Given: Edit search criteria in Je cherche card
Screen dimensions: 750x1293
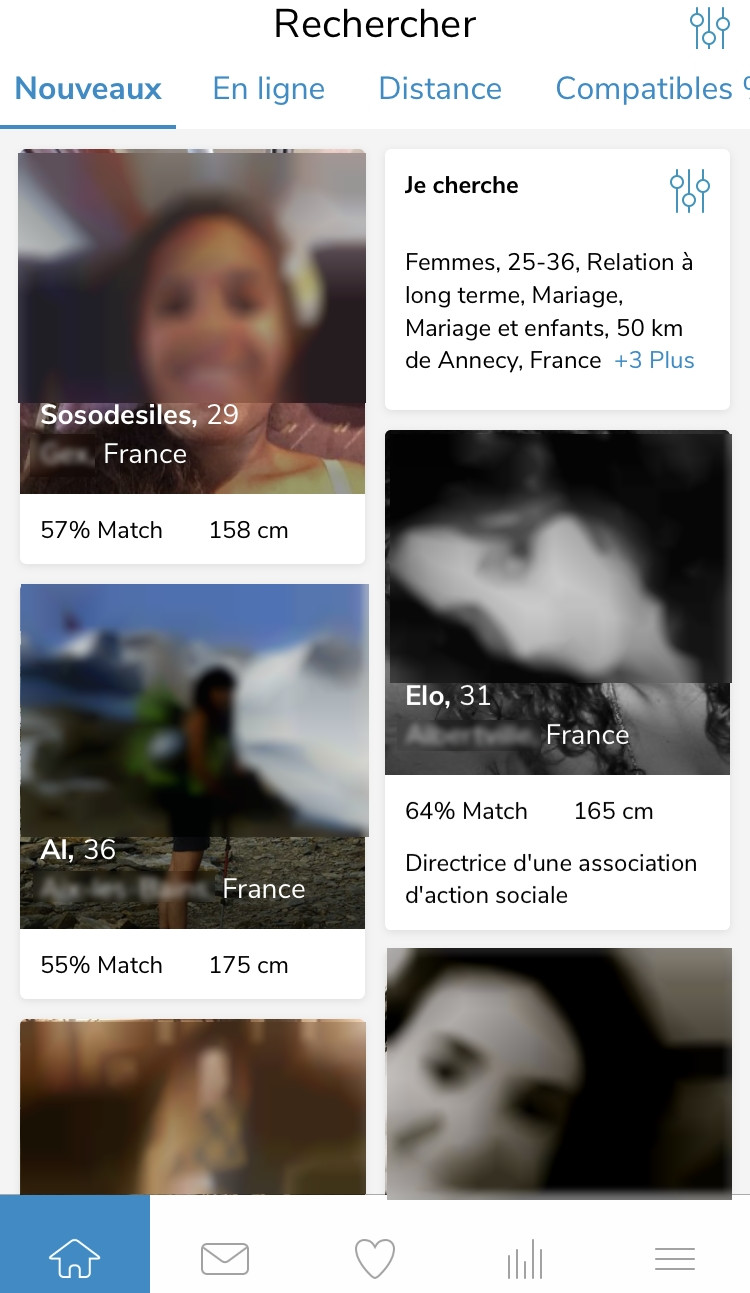Looking at the screenshot, I should [689, 190].
